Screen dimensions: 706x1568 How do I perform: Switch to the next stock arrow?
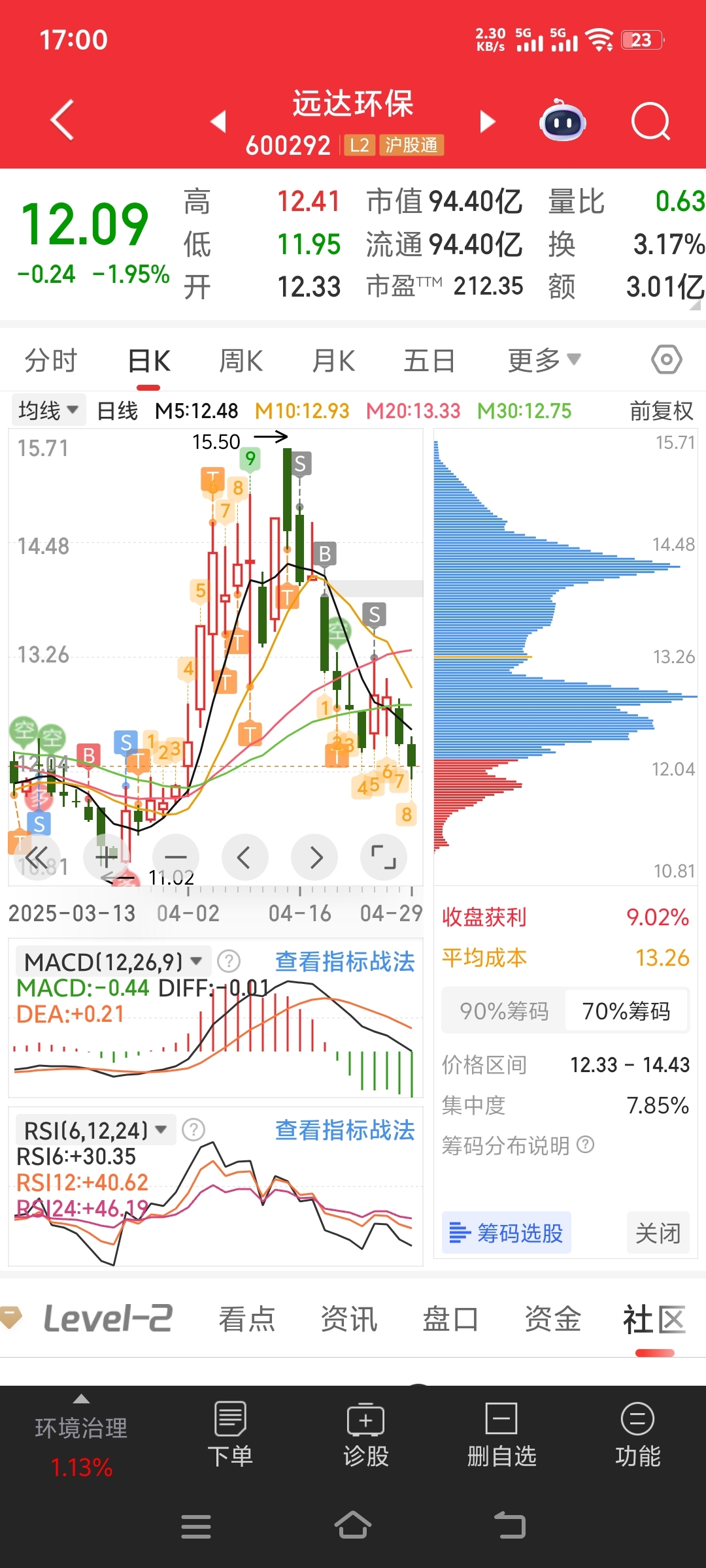coord(488,122)
